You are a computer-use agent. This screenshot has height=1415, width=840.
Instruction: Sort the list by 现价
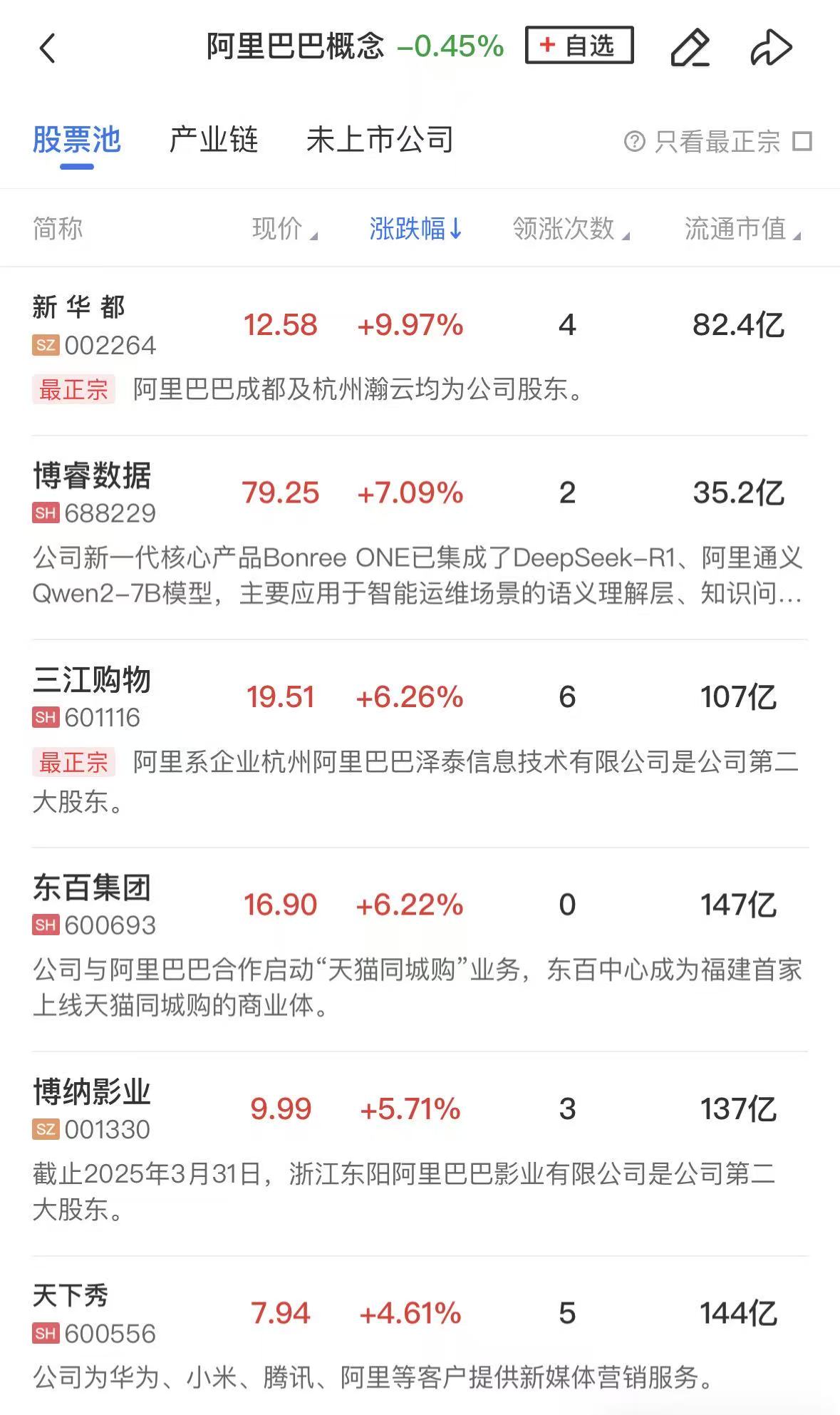[x=284, y=229]
